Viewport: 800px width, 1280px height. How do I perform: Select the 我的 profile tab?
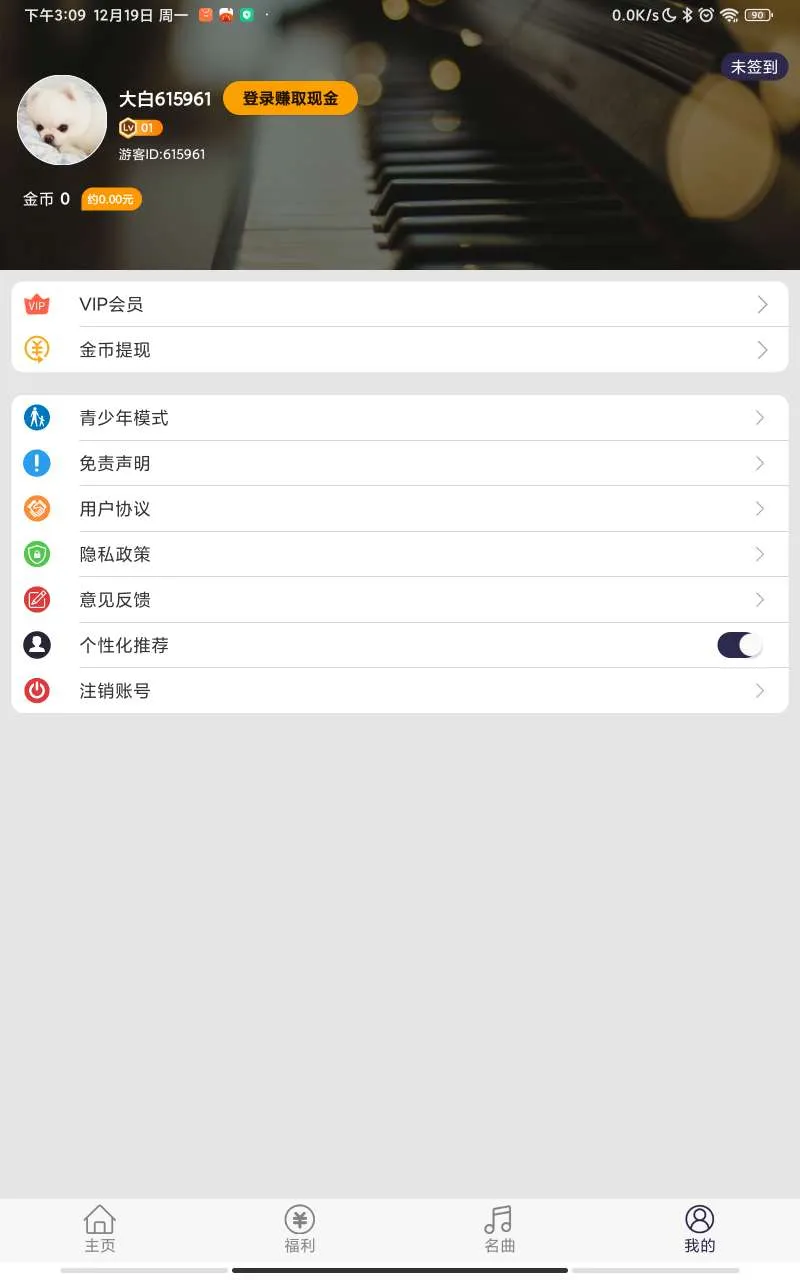pyautogui.click(x=700, y=1229)
